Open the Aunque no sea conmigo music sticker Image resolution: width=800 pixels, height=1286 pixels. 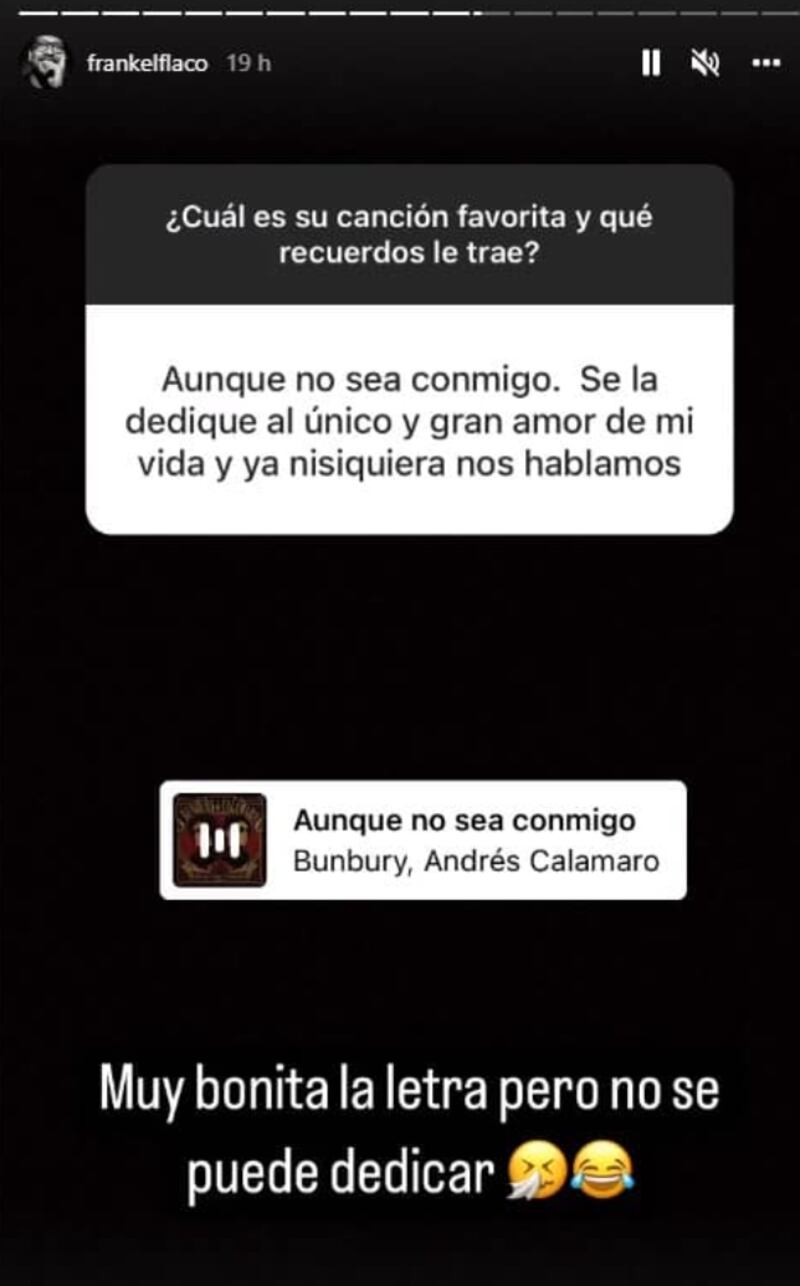click(423, 840)
